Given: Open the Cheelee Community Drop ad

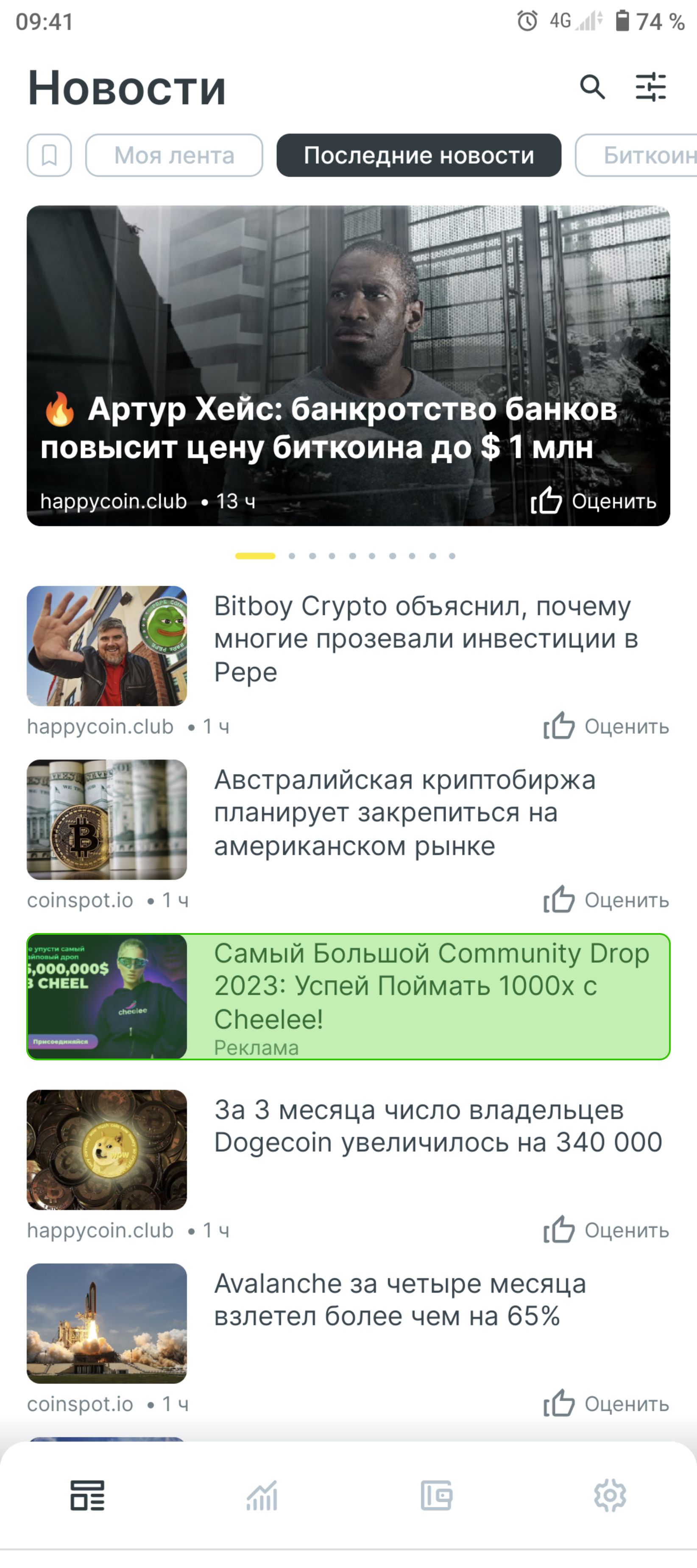Looking at the screenshot, I should (x=348, y=996).
